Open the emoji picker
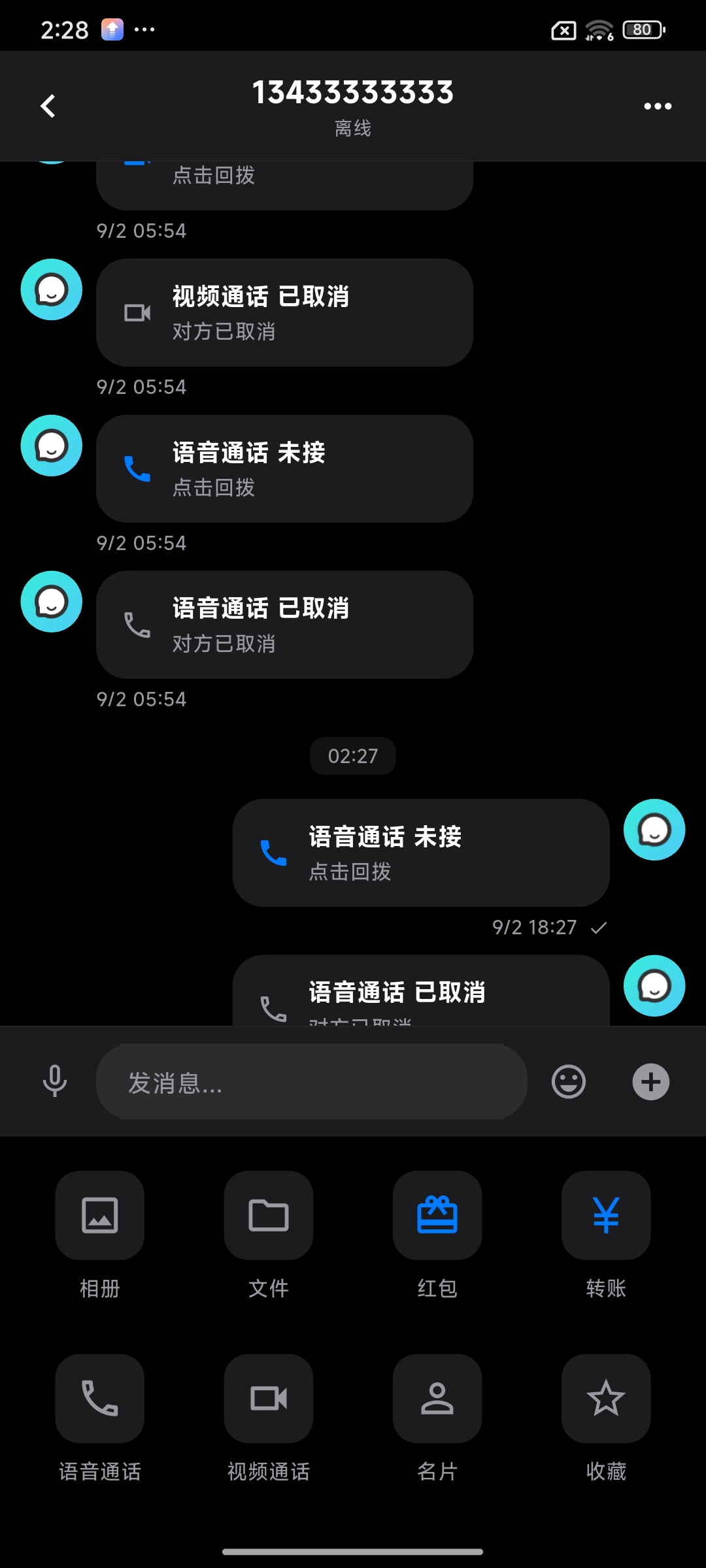The height and width of the screenshot is (1568, 706). point(569,1081)
